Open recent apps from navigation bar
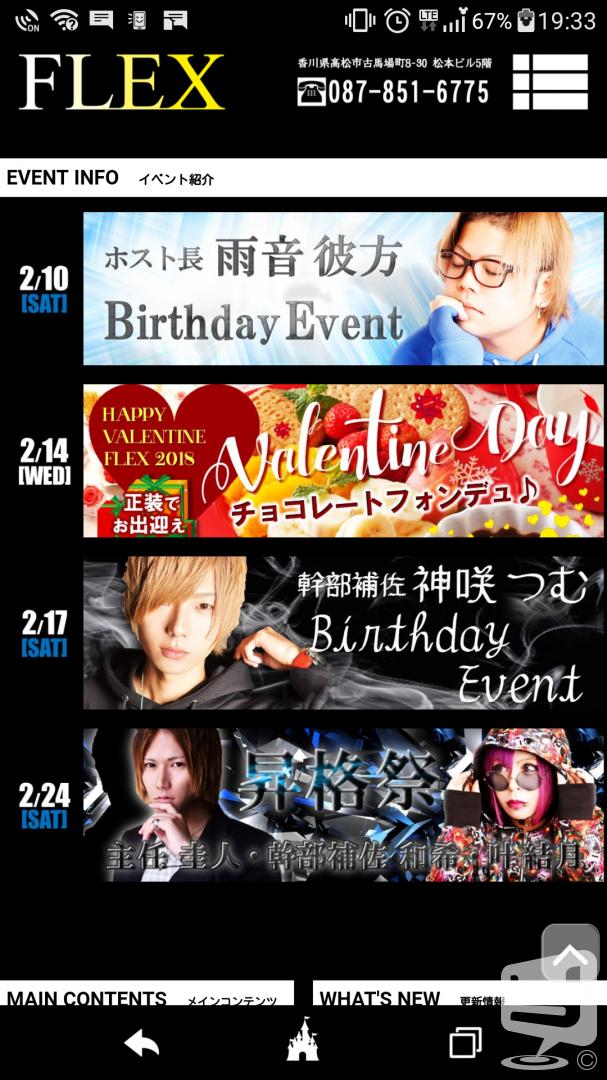This screenshot has height=1080, width=607. (x=465, y=1043)
